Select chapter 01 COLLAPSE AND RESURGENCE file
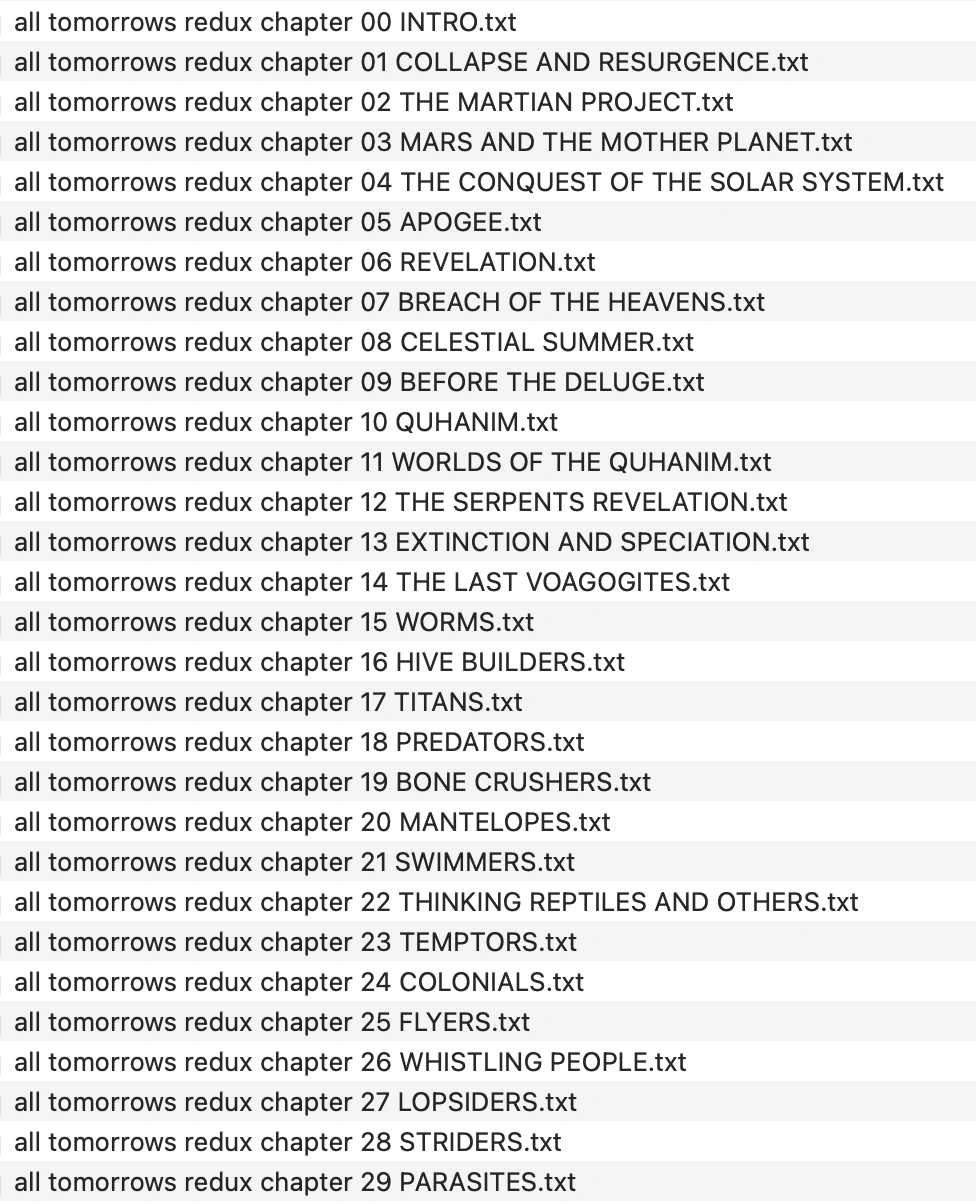This screenshot has height=1204, width=976. (x=411, y=62)
